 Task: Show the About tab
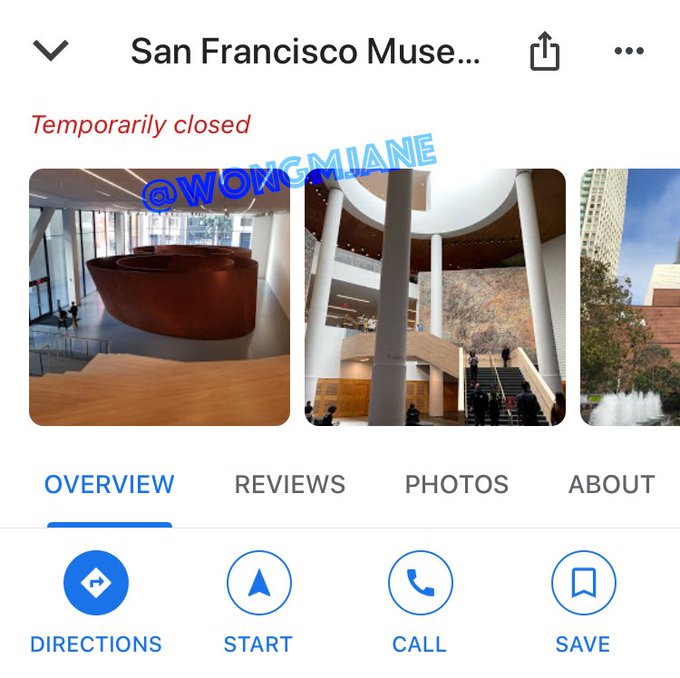click(x=611, y=485)
